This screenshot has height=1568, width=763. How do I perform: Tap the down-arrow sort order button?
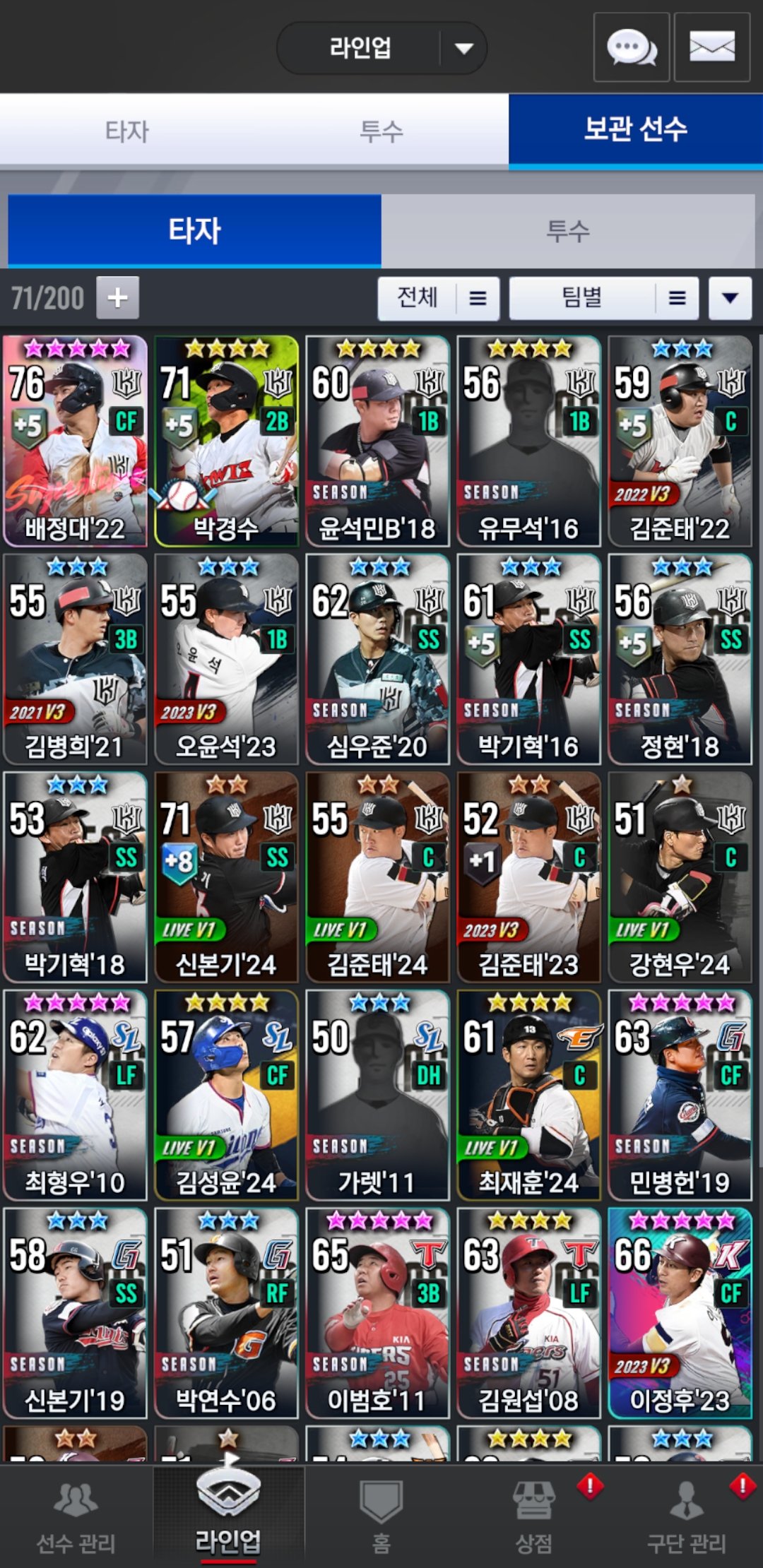tap(730, 298)
